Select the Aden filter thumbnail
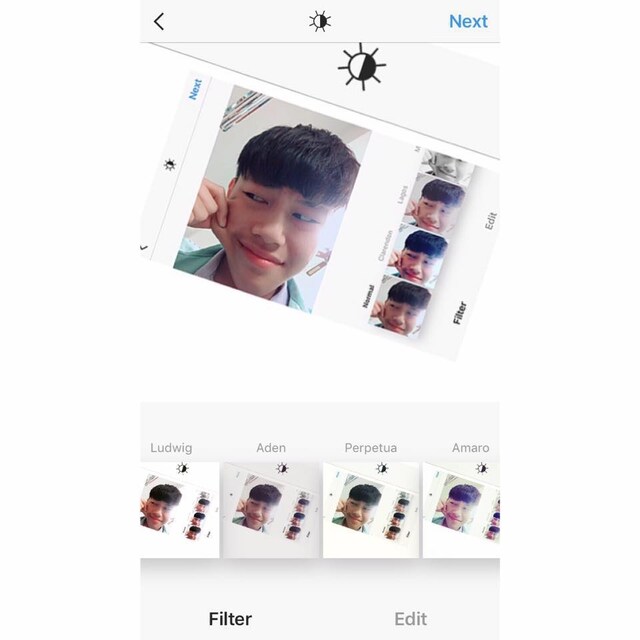 point(271,508)
